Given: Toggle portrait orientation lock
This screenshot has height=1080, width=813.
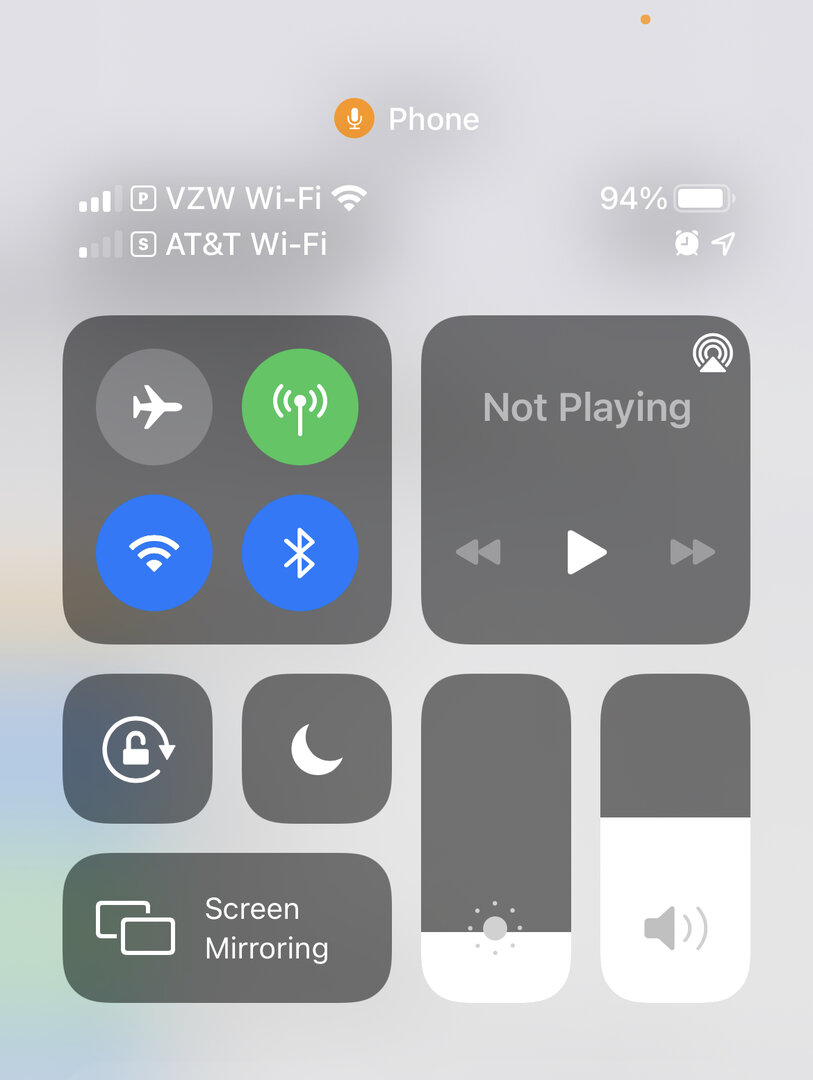Looking at the screenshot, I should click(x=138, y=749).
